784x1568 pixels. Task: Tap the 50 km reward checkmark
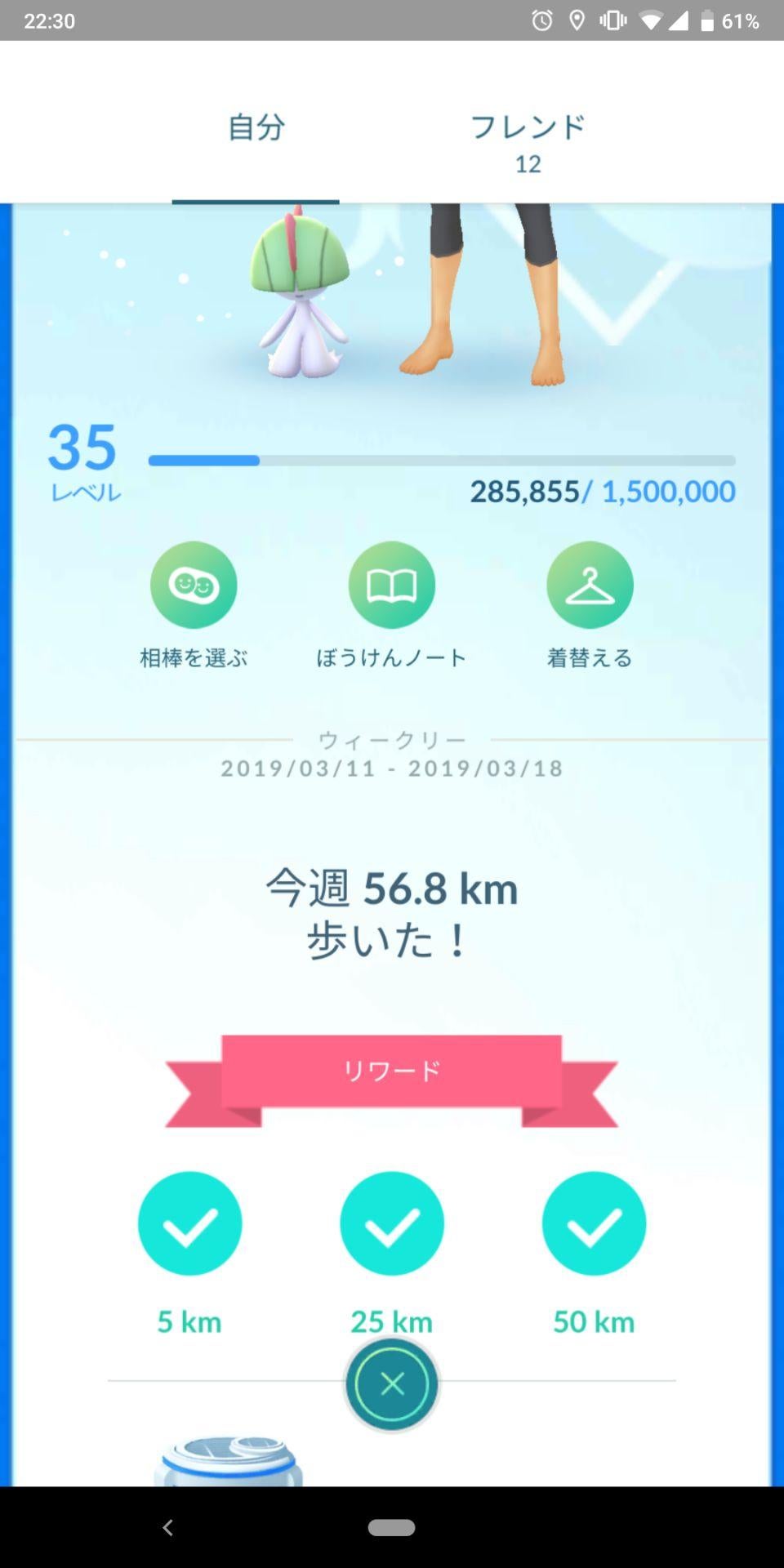(x=595, y=1223)
